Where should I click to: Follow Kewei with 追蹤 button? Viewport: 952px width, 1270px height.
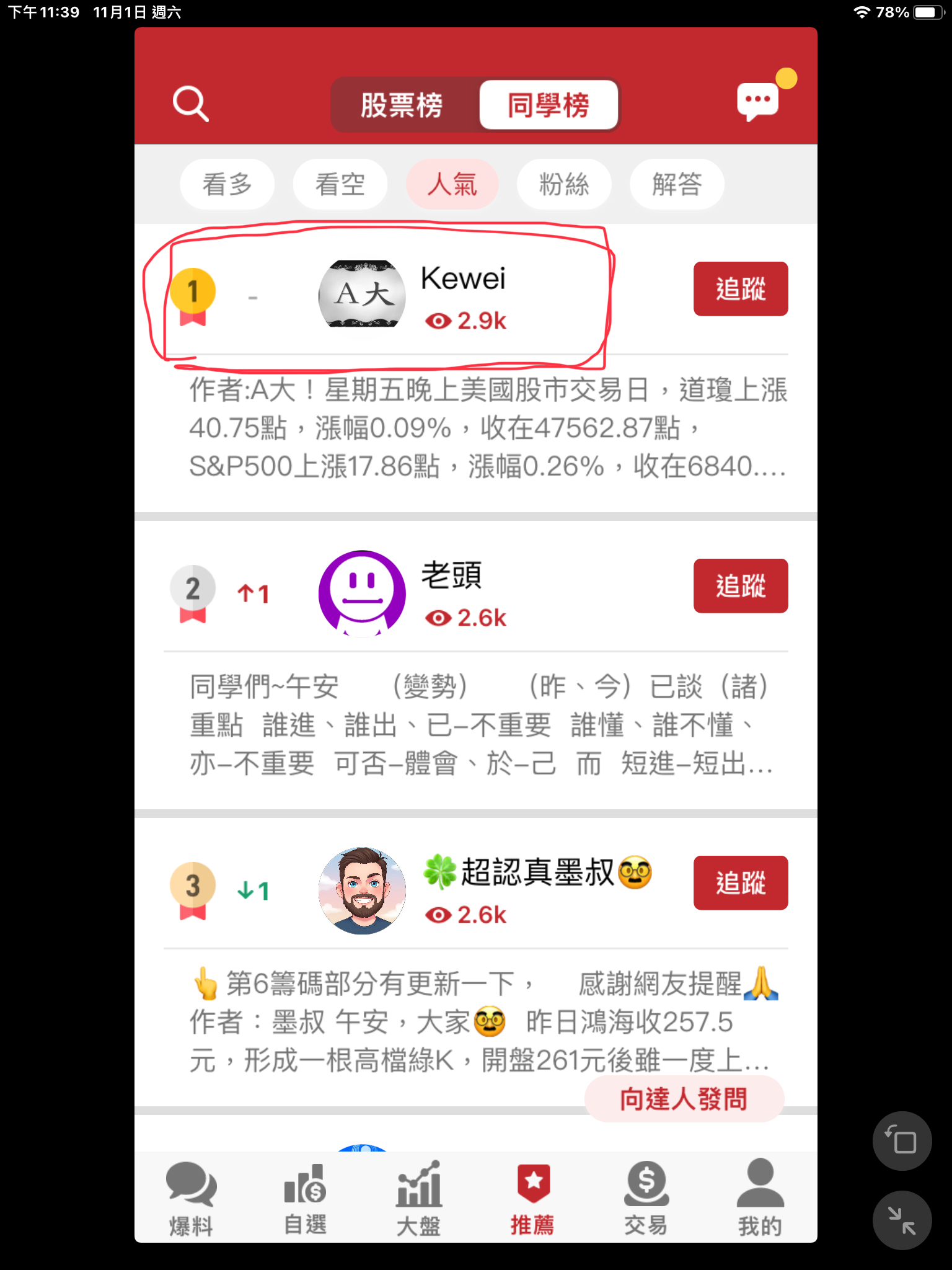(x=741, y=289)
